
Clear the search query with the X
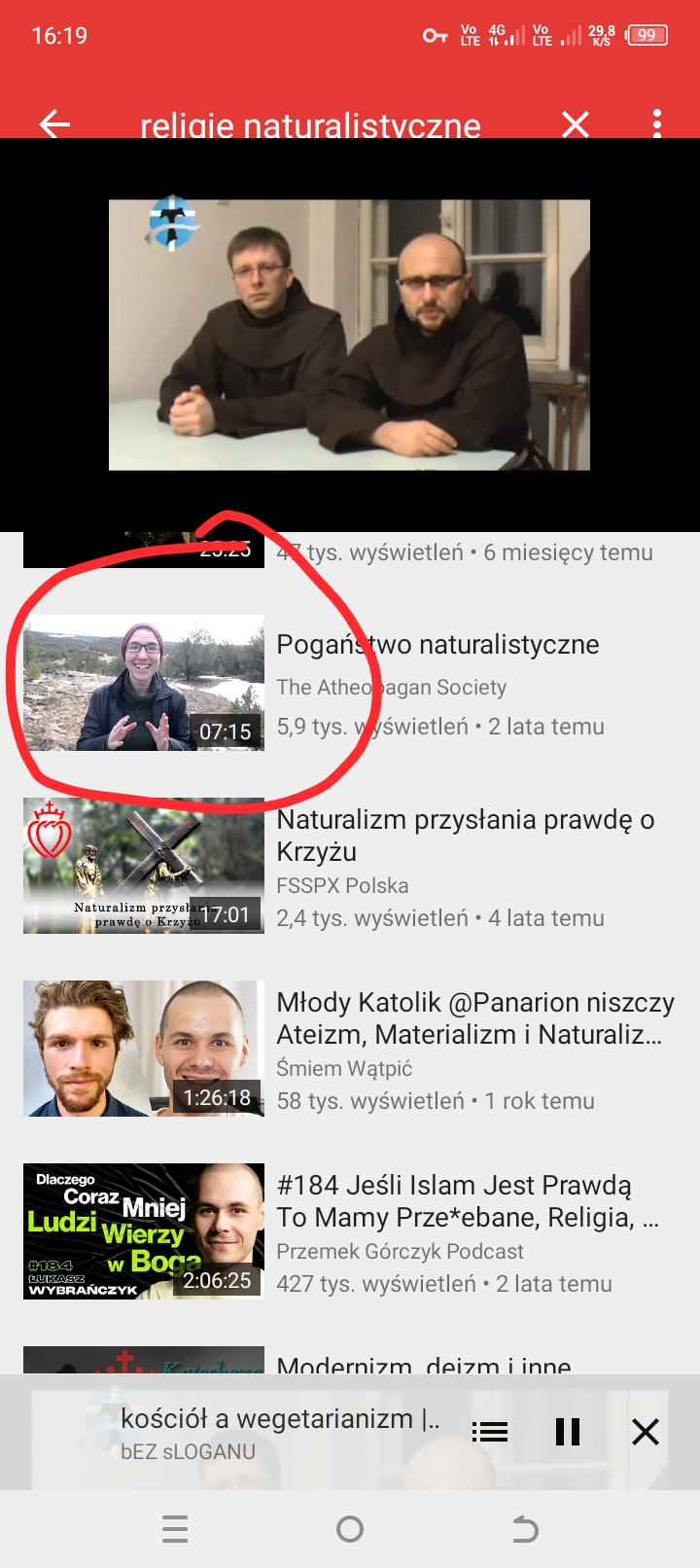click(x=576, y=124)
